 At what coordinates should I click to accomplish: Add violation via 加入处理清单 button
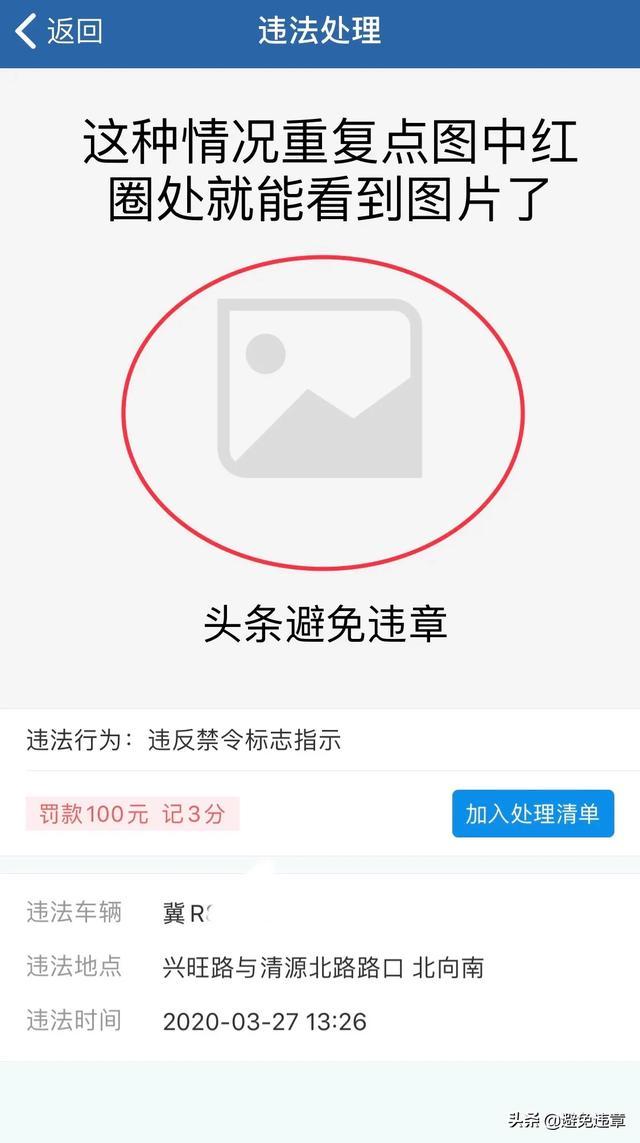532,813
